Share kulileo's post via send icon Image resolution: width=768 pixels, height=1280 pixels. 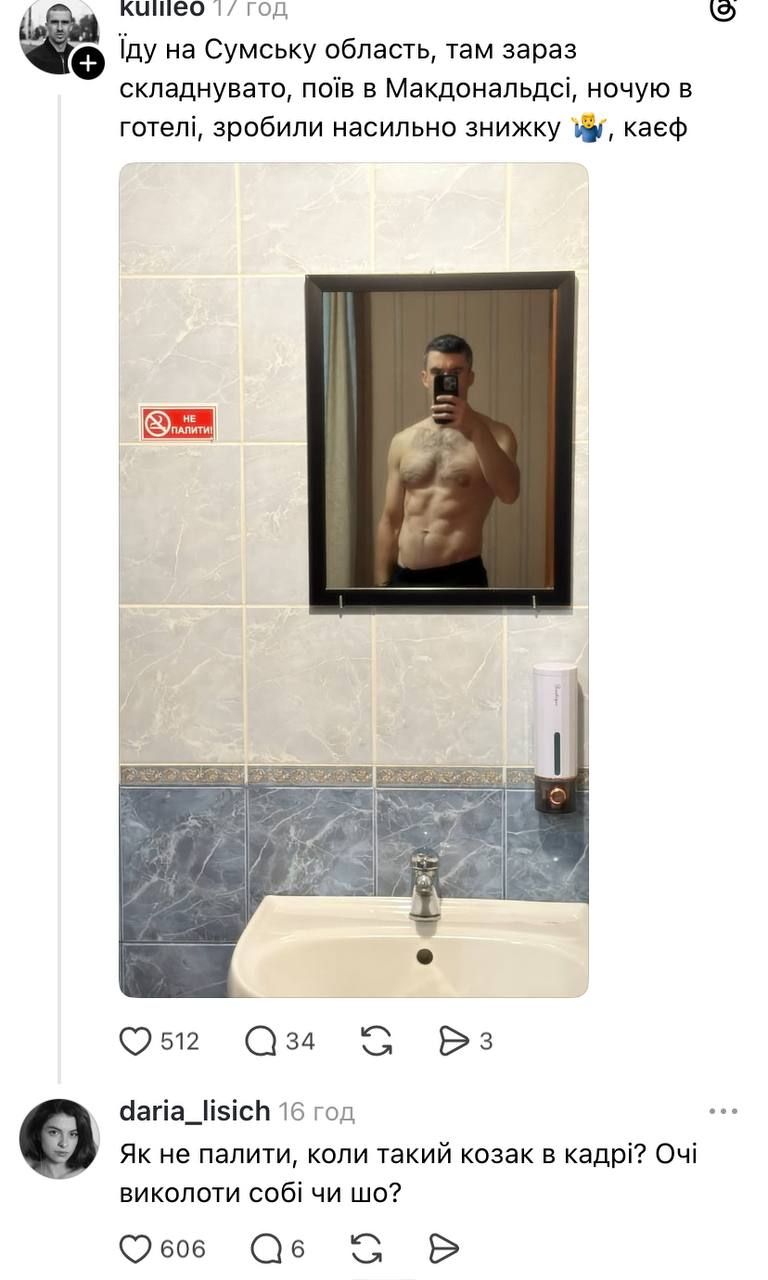point(454,1042)
